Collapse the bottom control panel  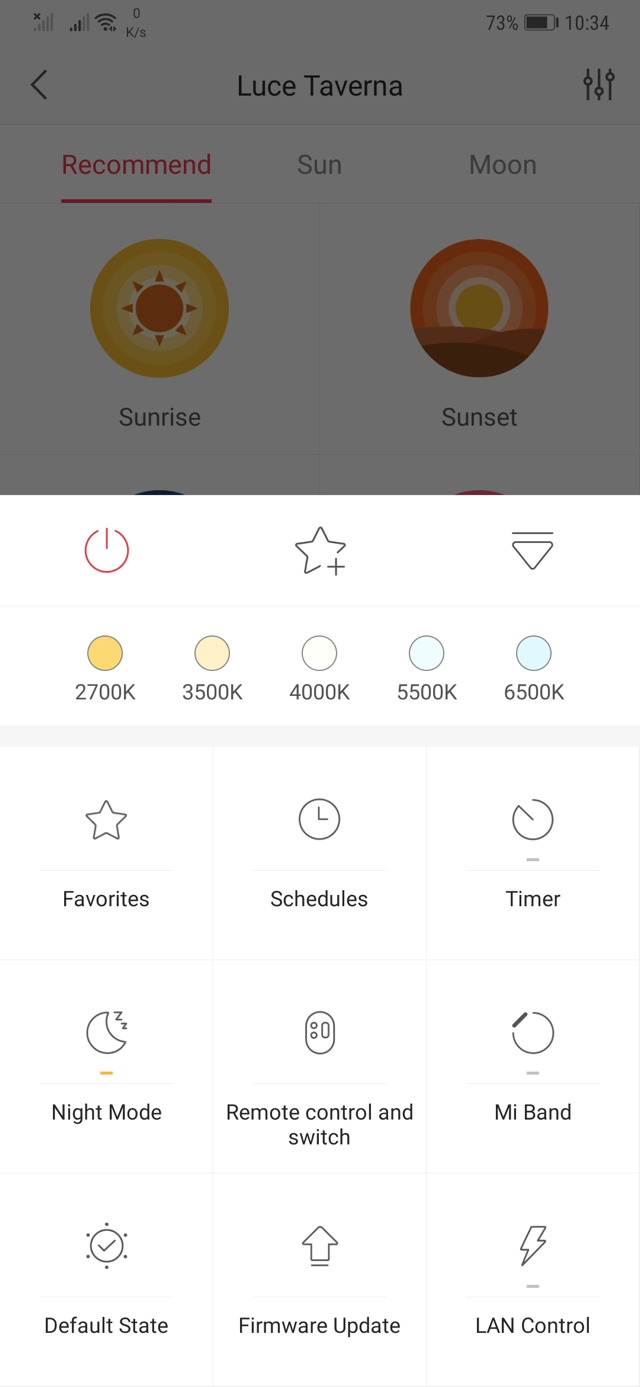click(532, 550)
